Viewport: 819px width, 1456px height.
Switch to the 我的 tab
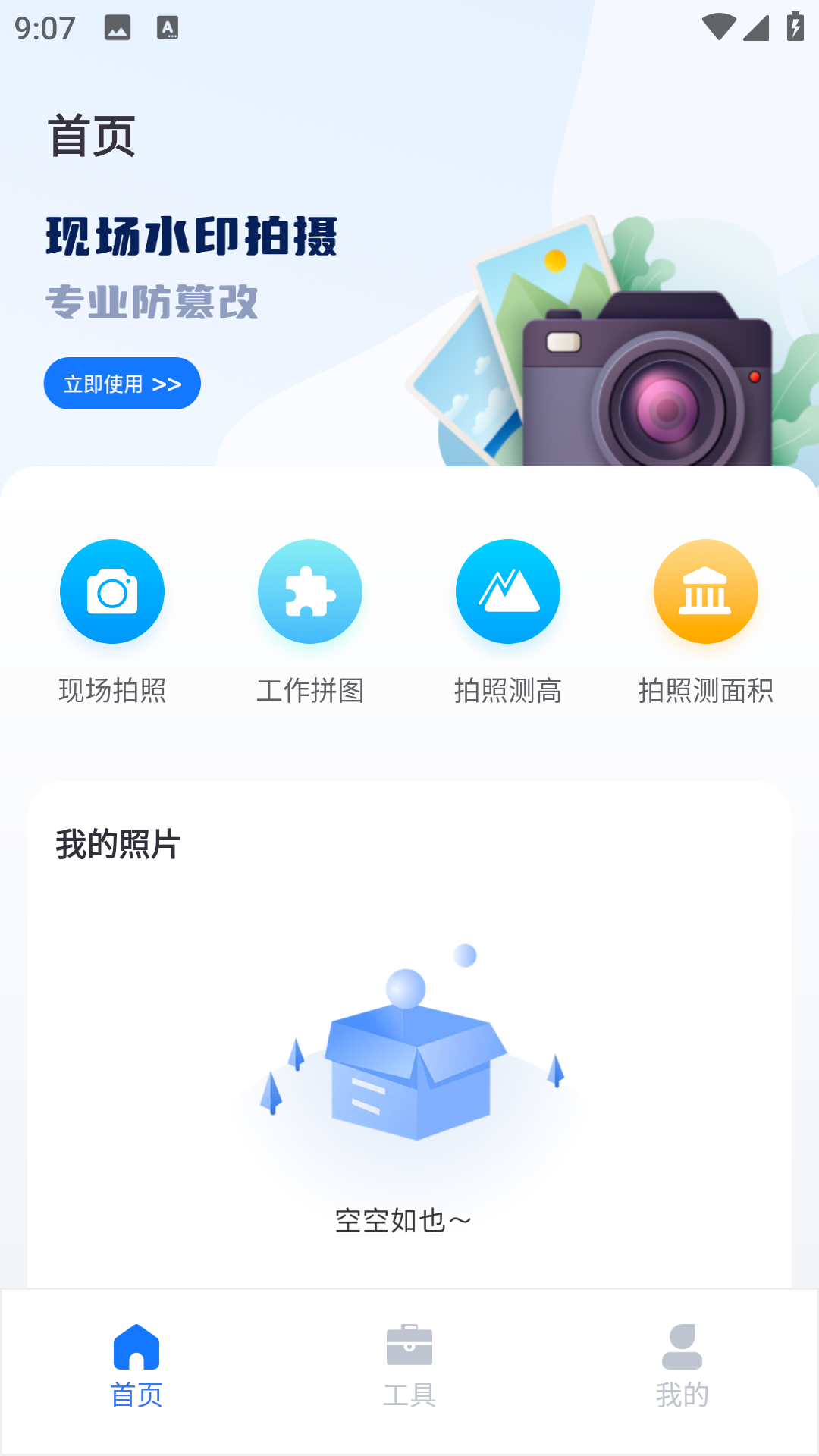tap(682, 1373)
